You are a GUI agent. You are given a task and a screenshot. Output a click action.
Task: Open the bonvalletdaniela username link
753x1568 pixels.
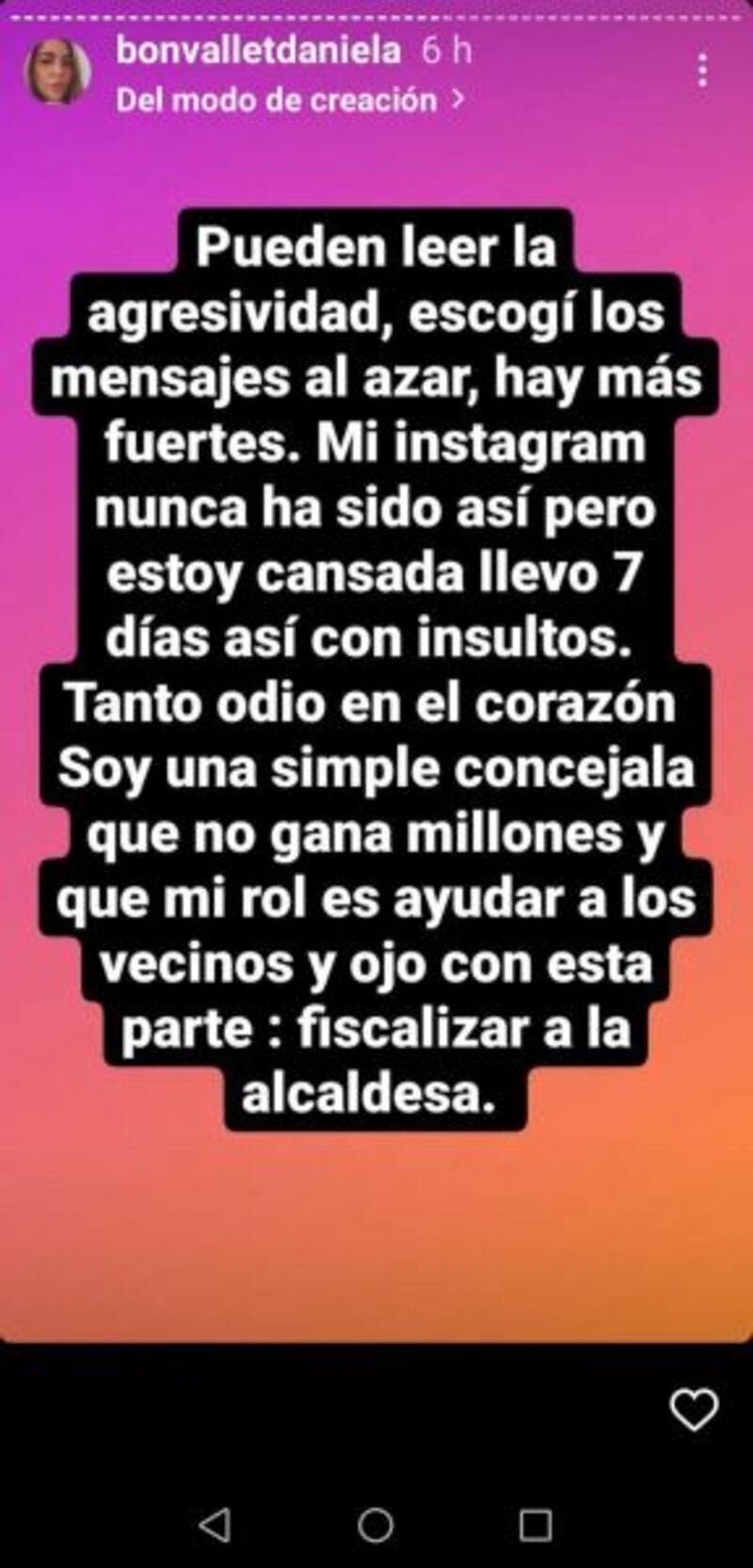[258, 50]
